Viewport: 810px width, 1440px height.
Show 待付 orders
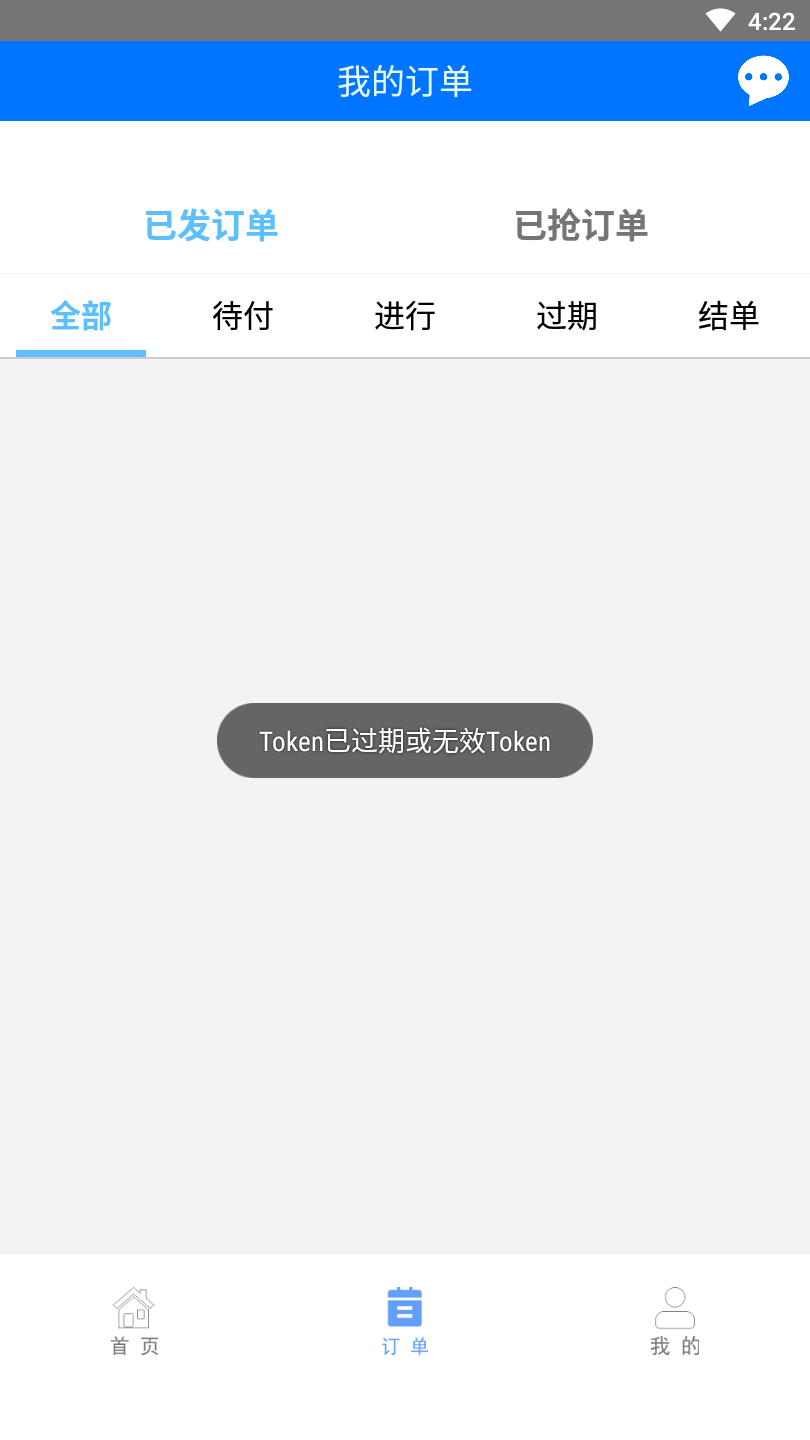243,316
